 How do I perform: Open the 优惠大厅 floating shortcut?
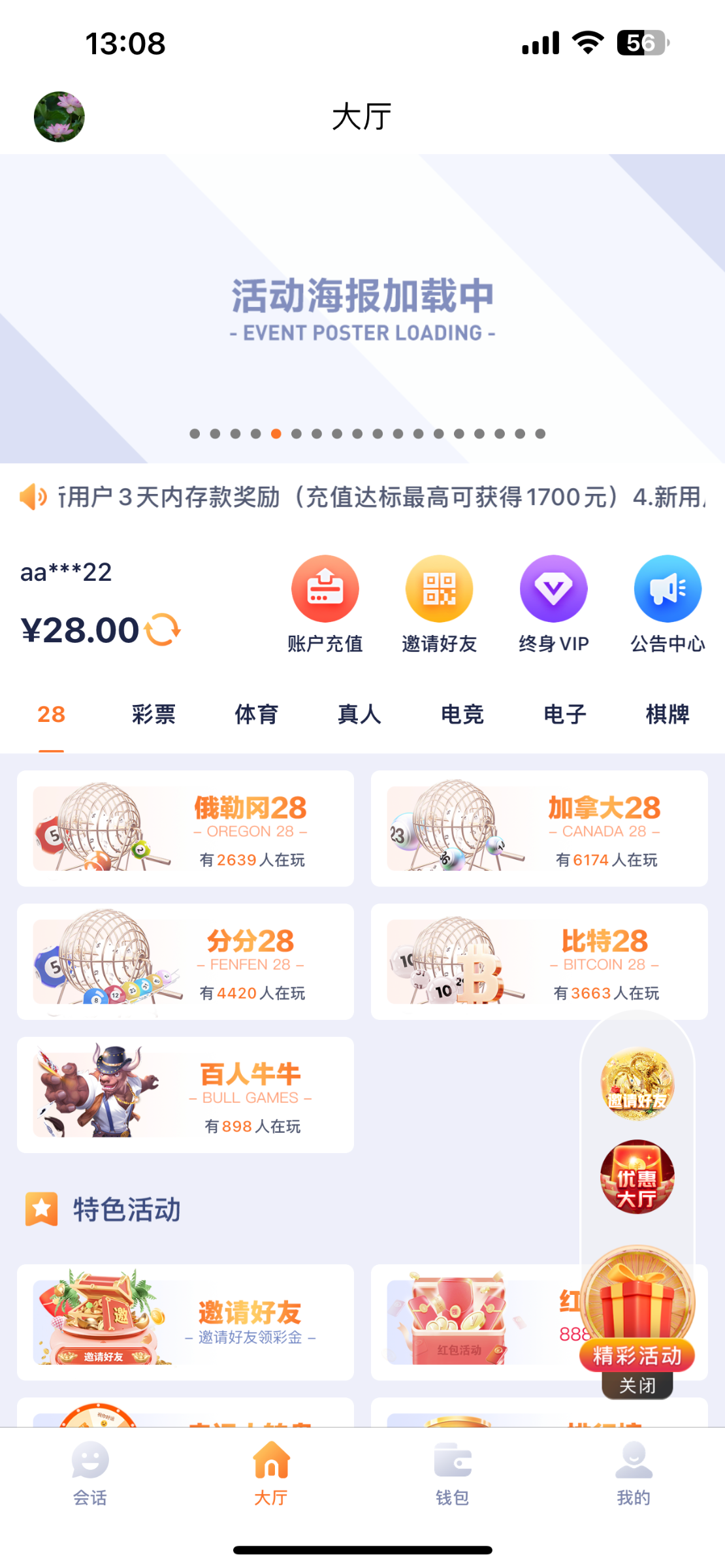(x=637, y=1177)
